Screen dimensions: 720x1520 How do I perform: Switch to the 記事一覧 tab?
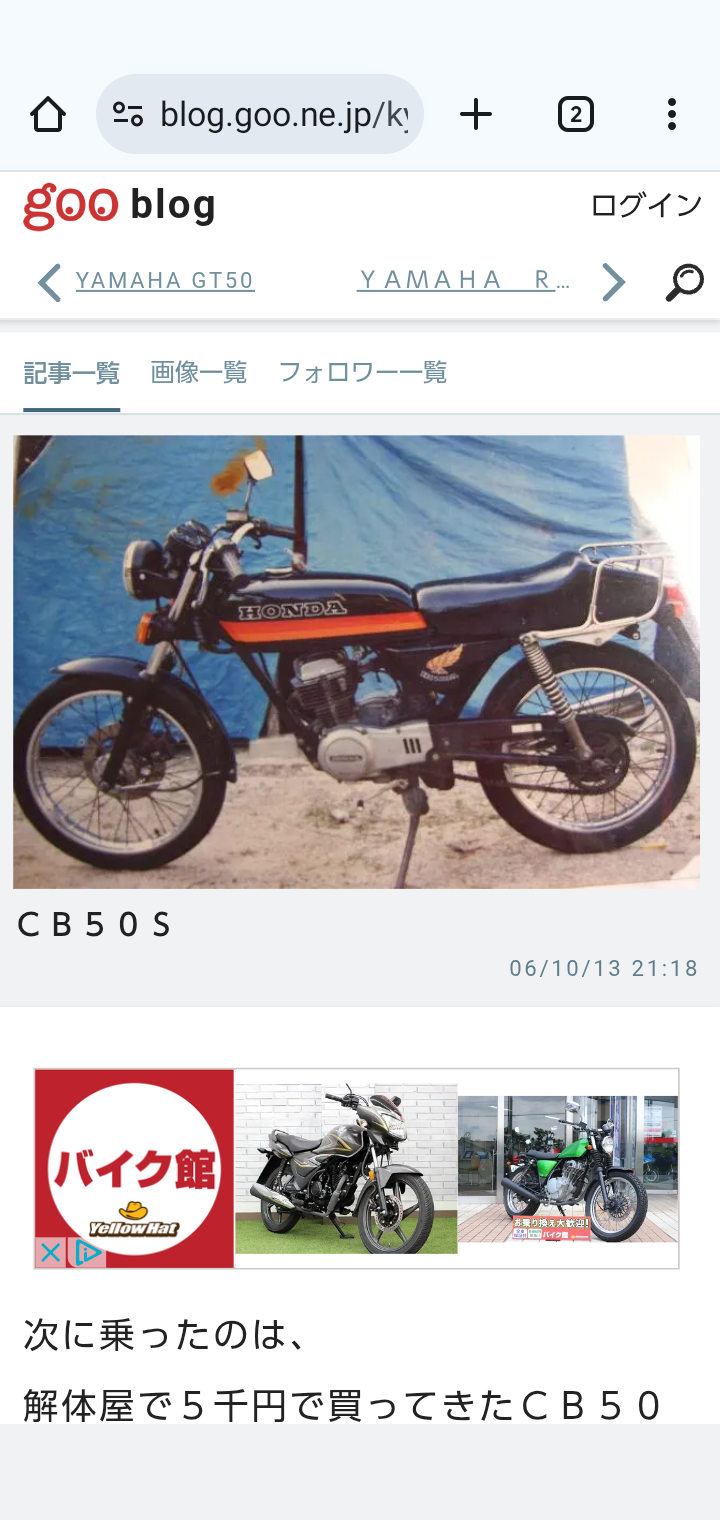72,373
